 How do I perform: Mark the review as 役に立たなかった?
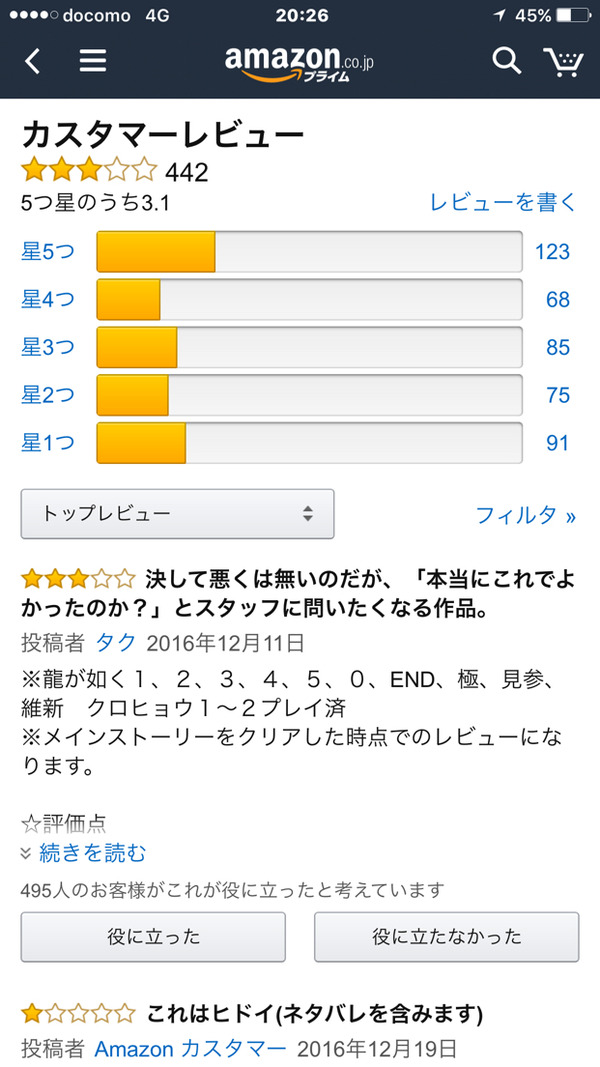[x=446, y=937]
